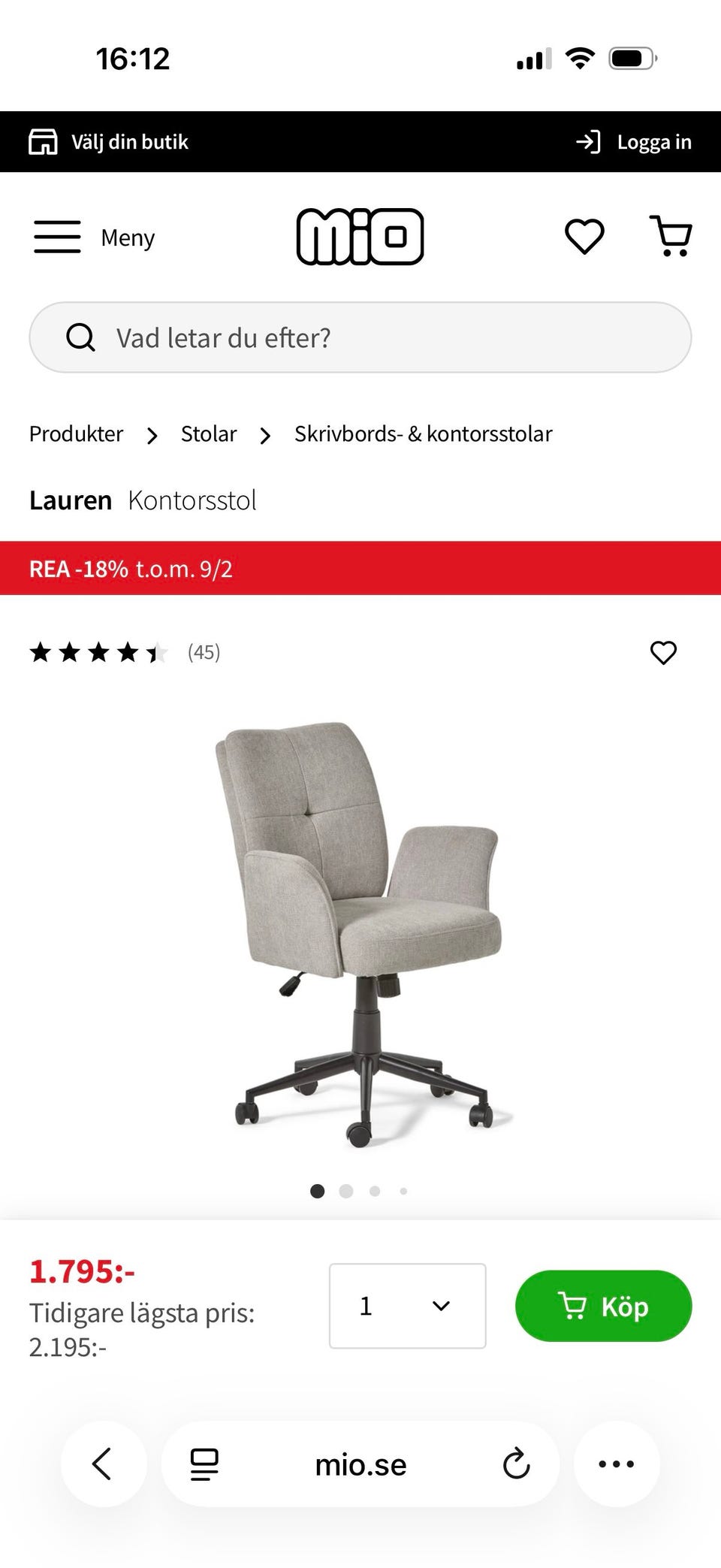Open the hamburger menu

click(57, 237)
